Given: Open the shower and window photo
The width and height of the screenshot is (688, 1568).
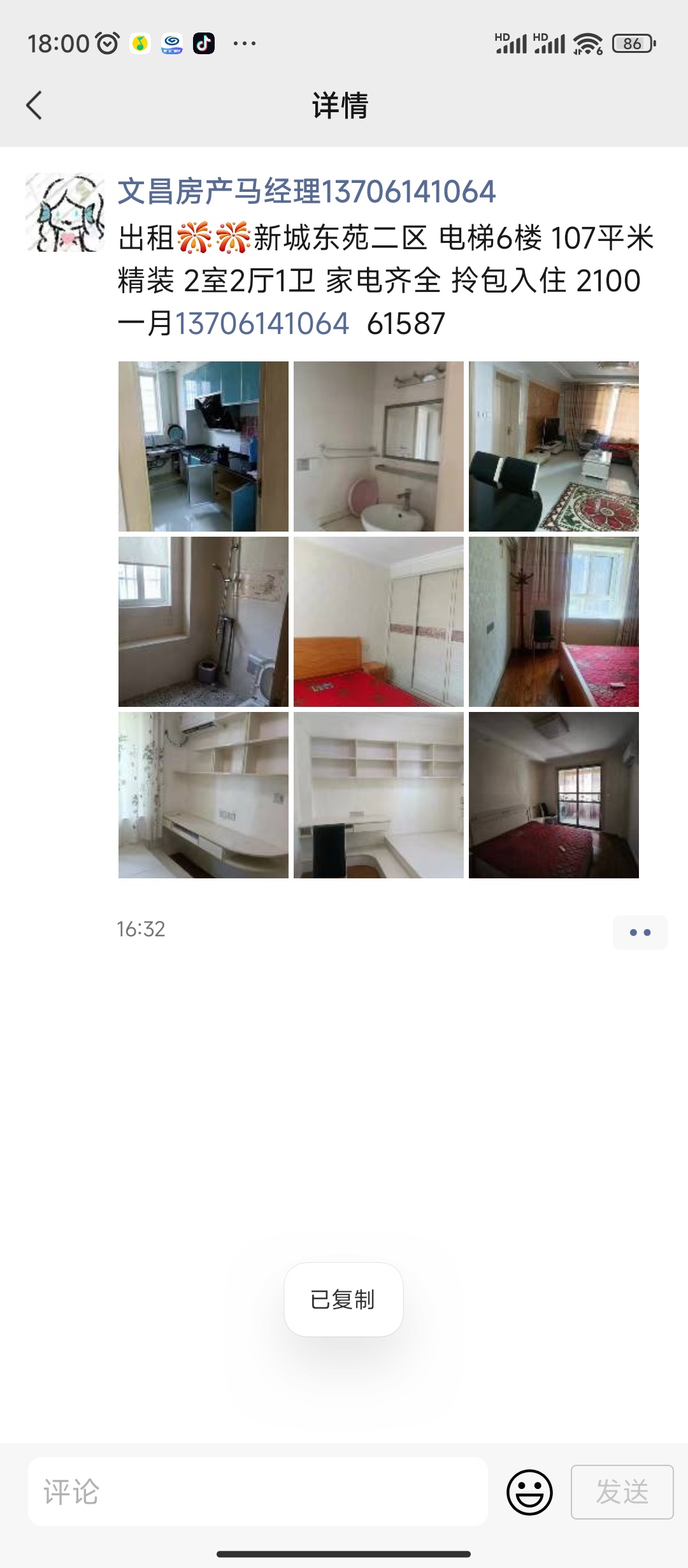Looking at the screenshot, I should coord(203,621).
